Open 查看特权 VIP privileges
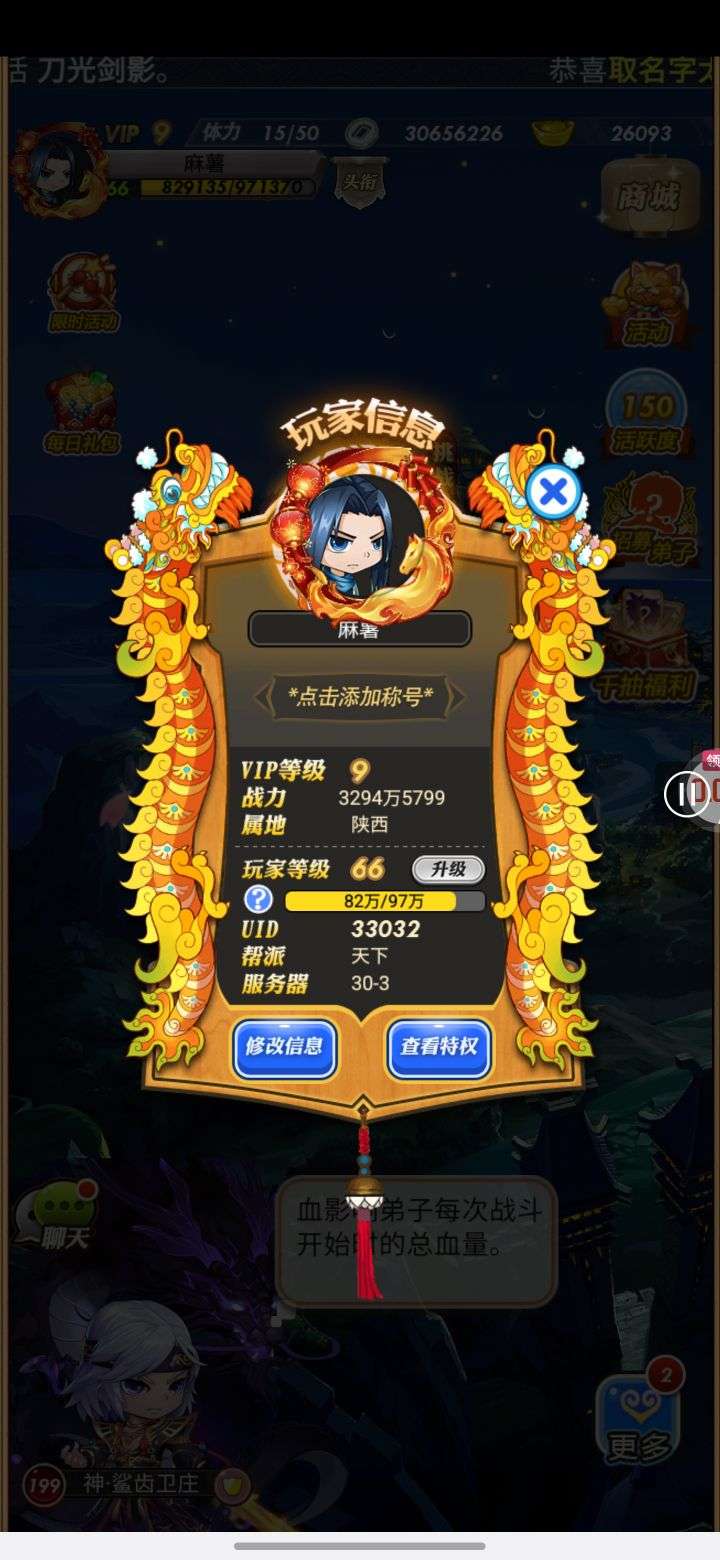720x1560 pixels. pyautogui.click(x=439, y=1048)
